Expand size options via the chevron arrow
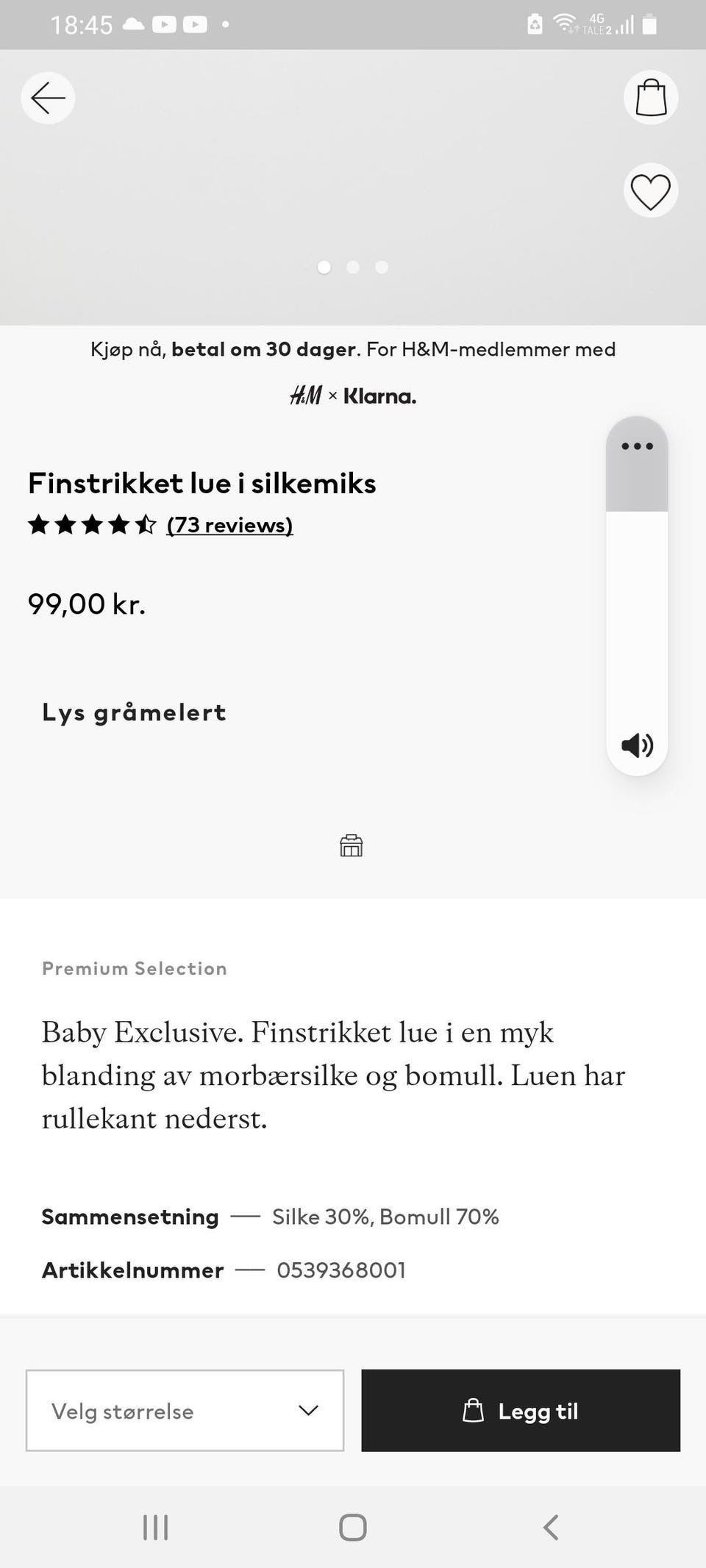Image resolution: width=706 pixels, height=1568 pixels. pyautogui.click(x=307, y=1410)
